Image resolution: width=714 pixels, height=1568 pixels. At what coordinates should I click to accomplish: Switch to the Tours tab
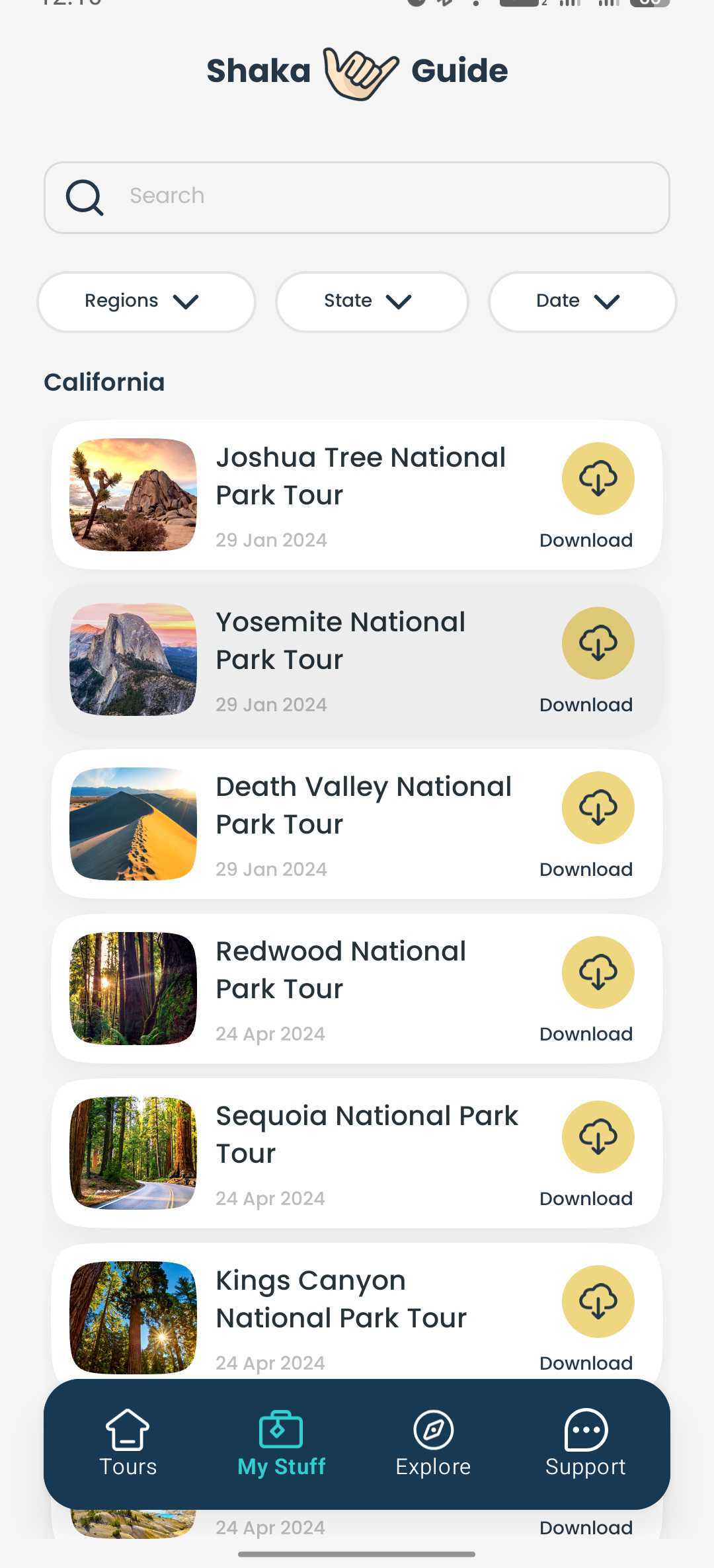(128, 1444)
